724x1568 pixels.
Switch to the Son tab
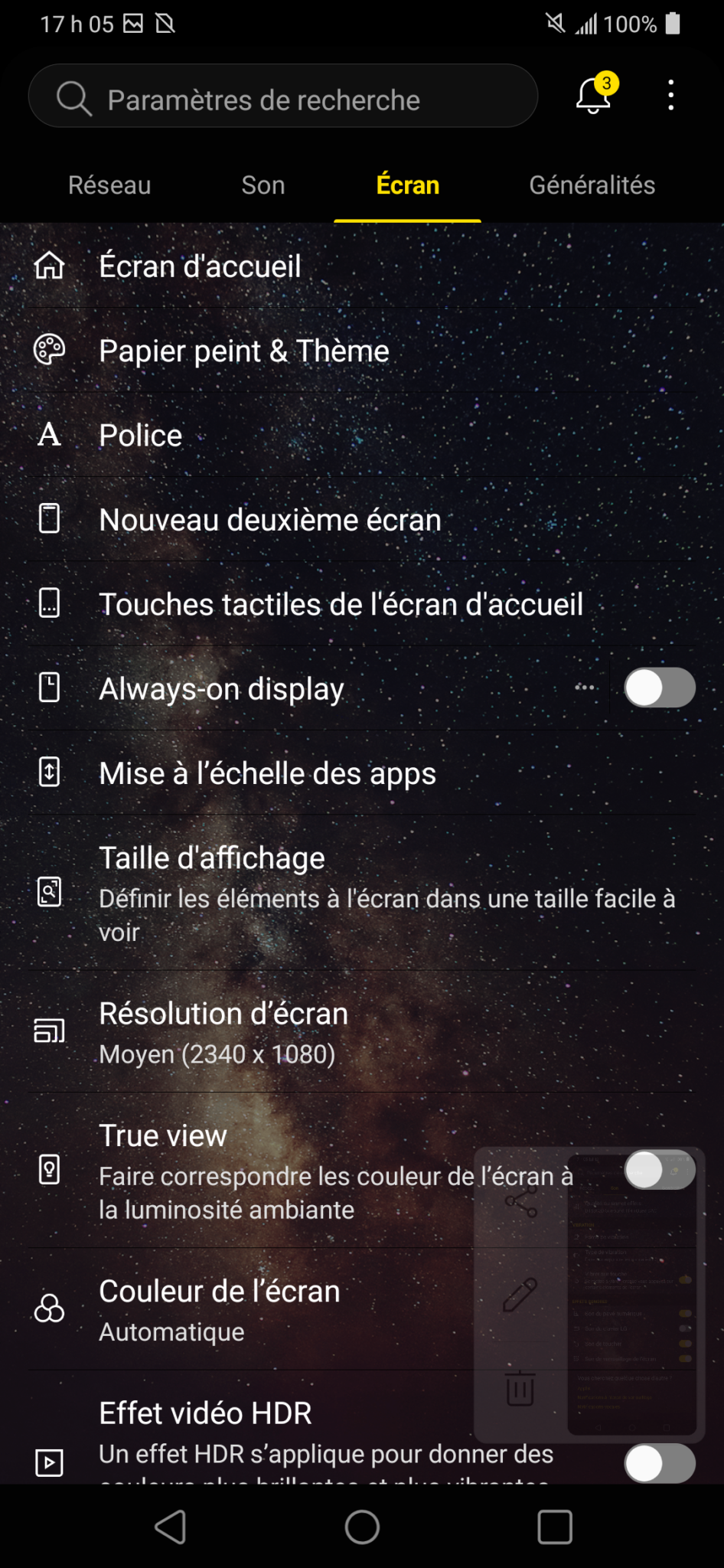coord(263,185)
